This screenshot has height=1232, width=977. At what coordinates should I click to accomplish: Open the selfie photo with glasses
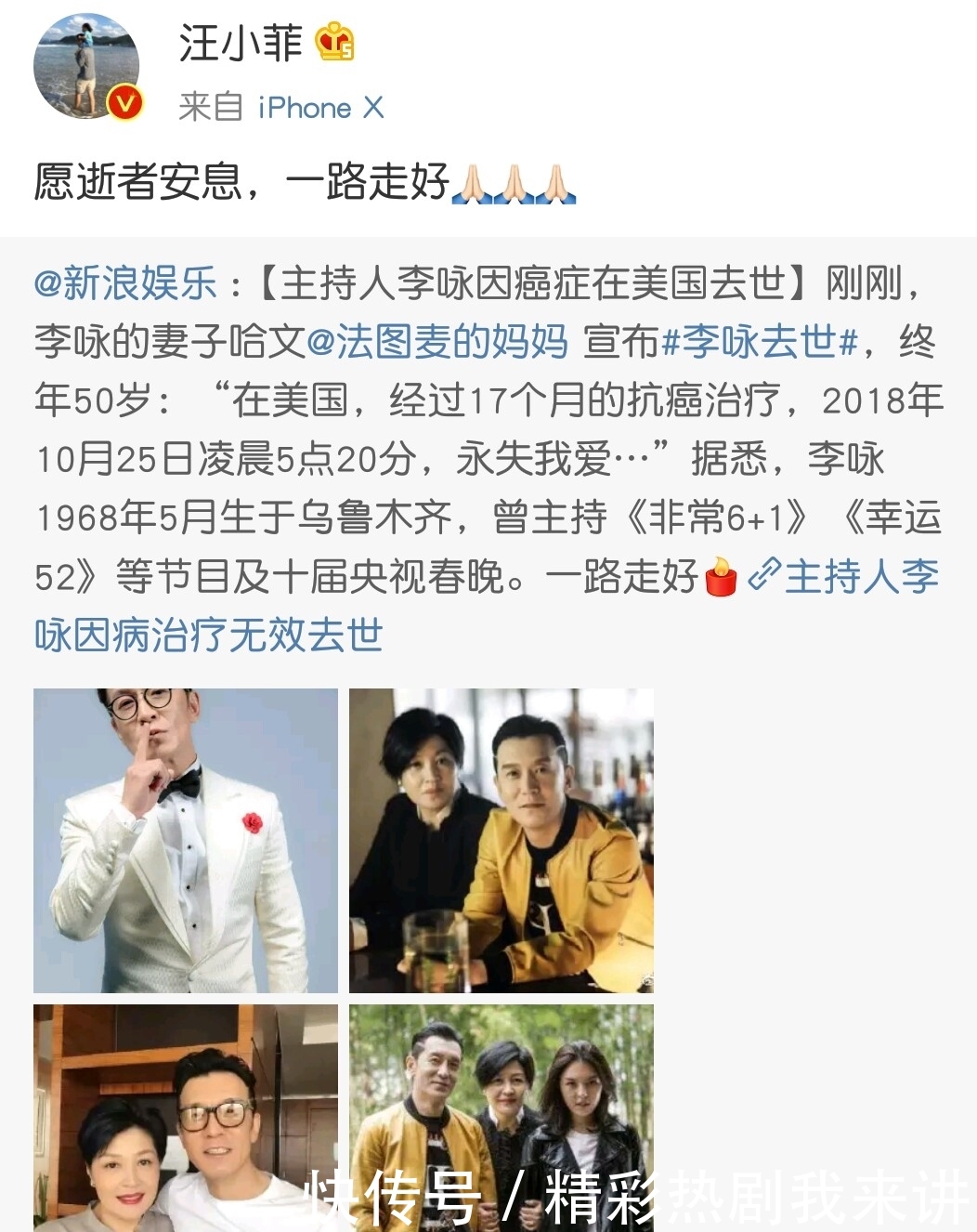point(186,1115)
